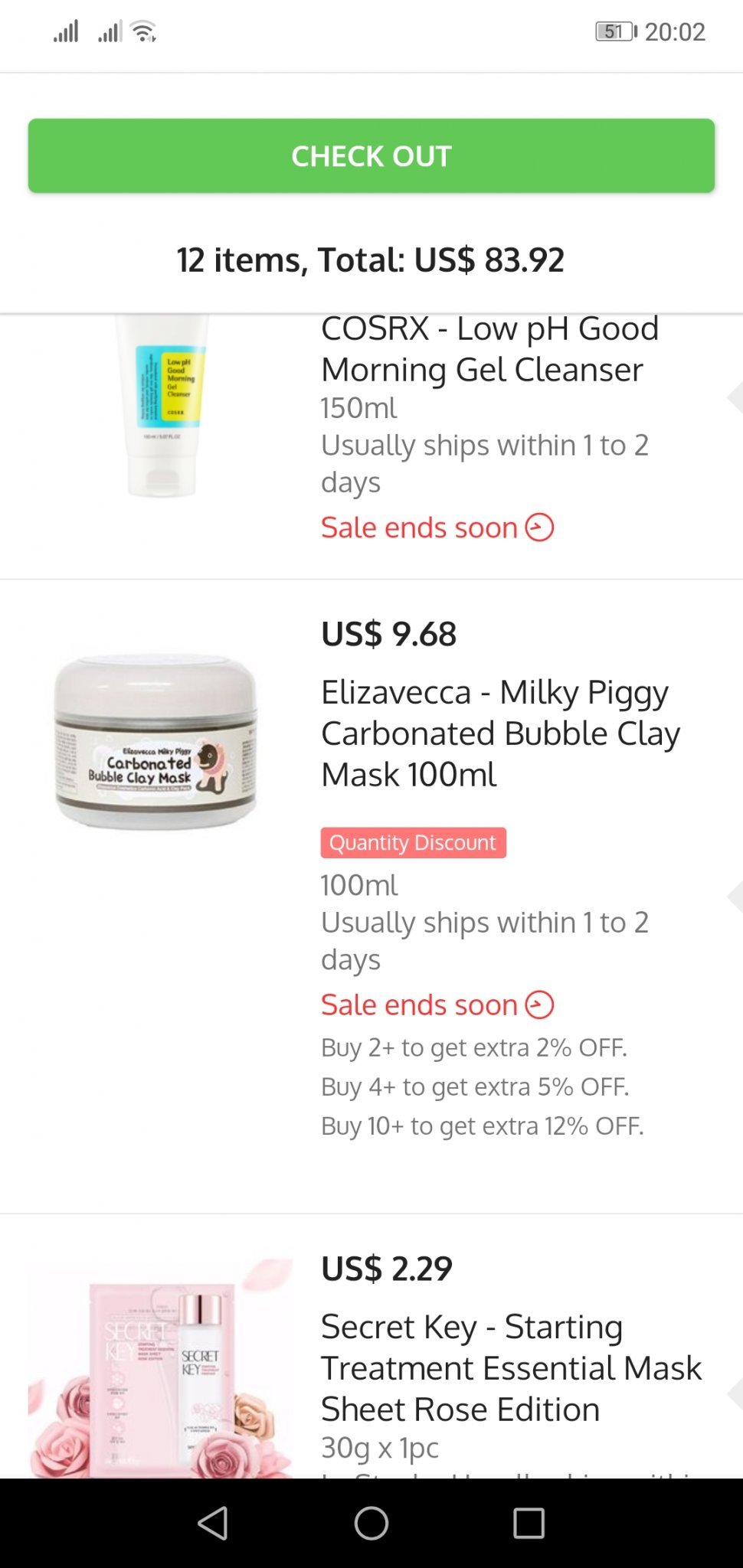
Task: View the Elizavecca clay mask product image
Action: 157,741
